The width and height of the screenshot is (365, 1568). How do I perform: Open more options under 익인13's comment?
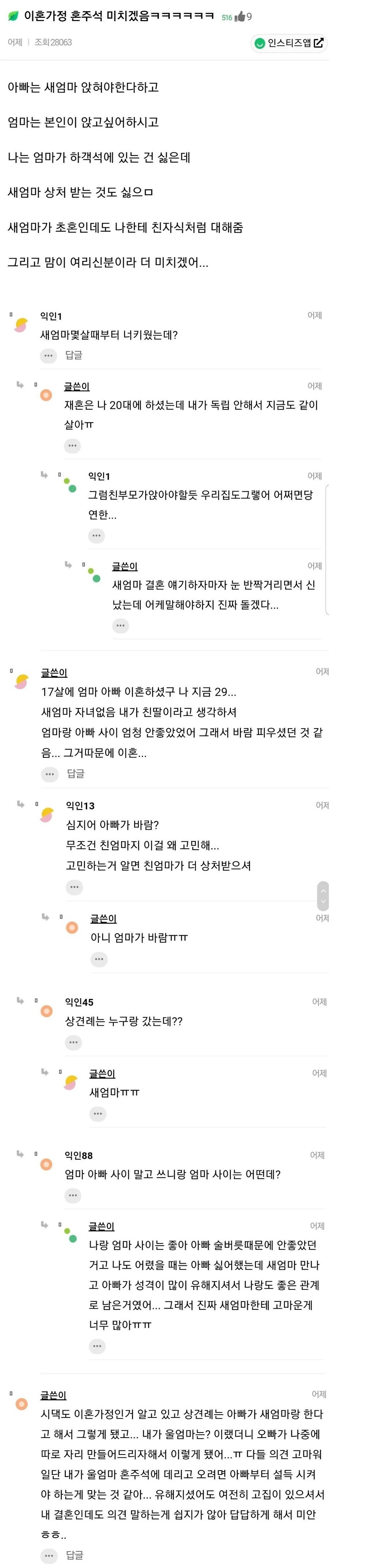74,887
